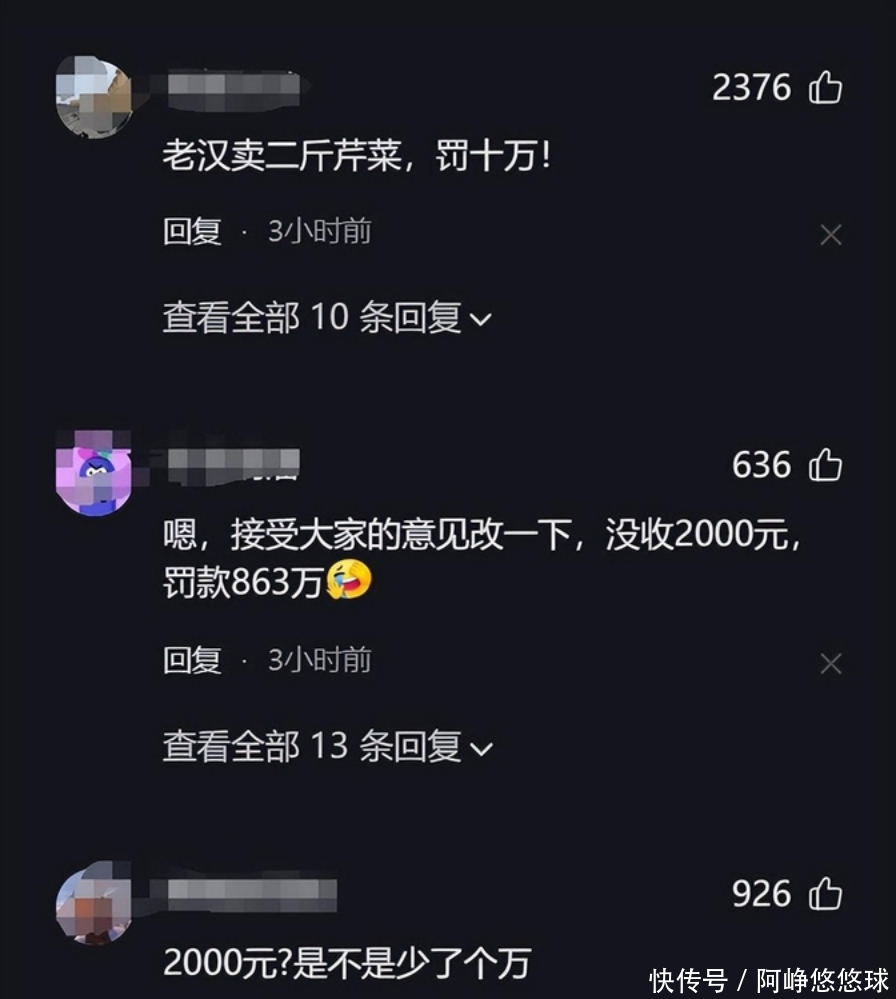The height and width of the screenshot is (999, 896).
Task: Like the comment about 老汉卖二斤芹菜
Action: [x=825, y=88]
